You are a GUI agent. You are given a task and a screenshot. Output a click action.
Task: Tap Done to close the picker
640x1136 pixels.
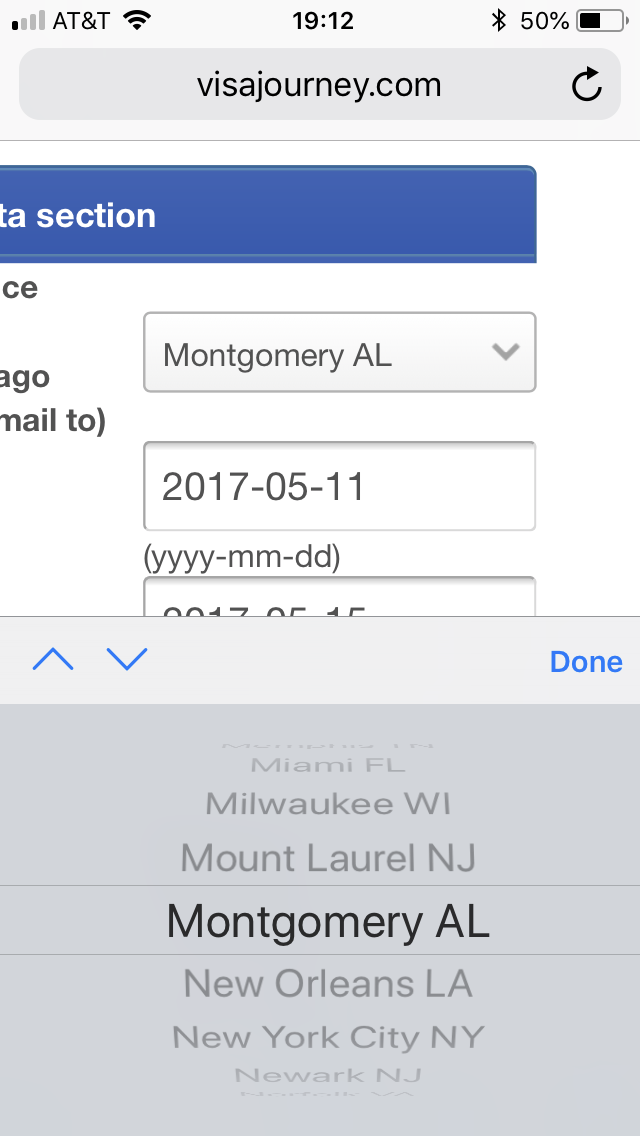pyautogui.click(x=586, y=661)
